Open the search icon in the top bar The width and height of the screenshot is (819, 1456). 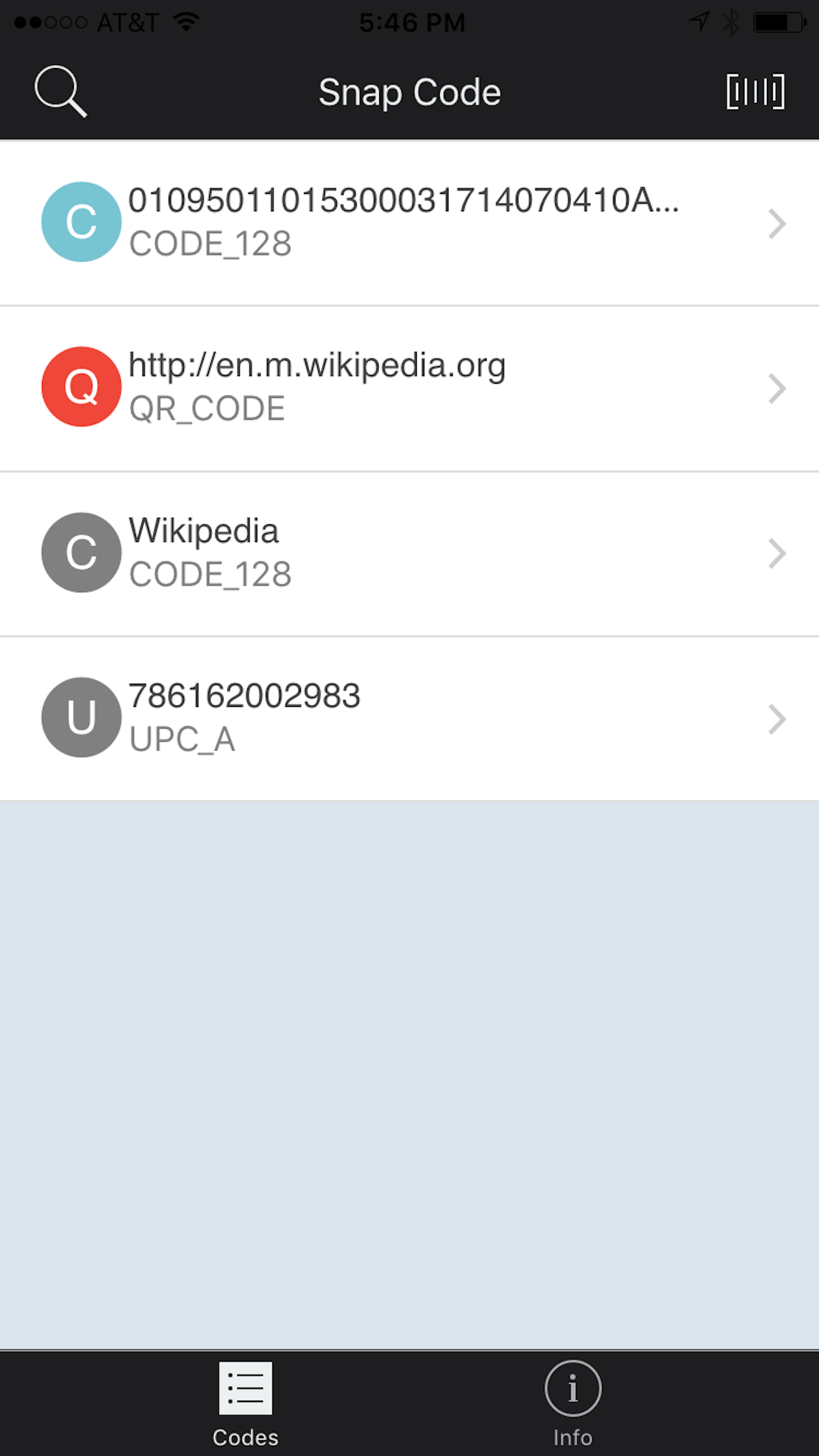61,91
